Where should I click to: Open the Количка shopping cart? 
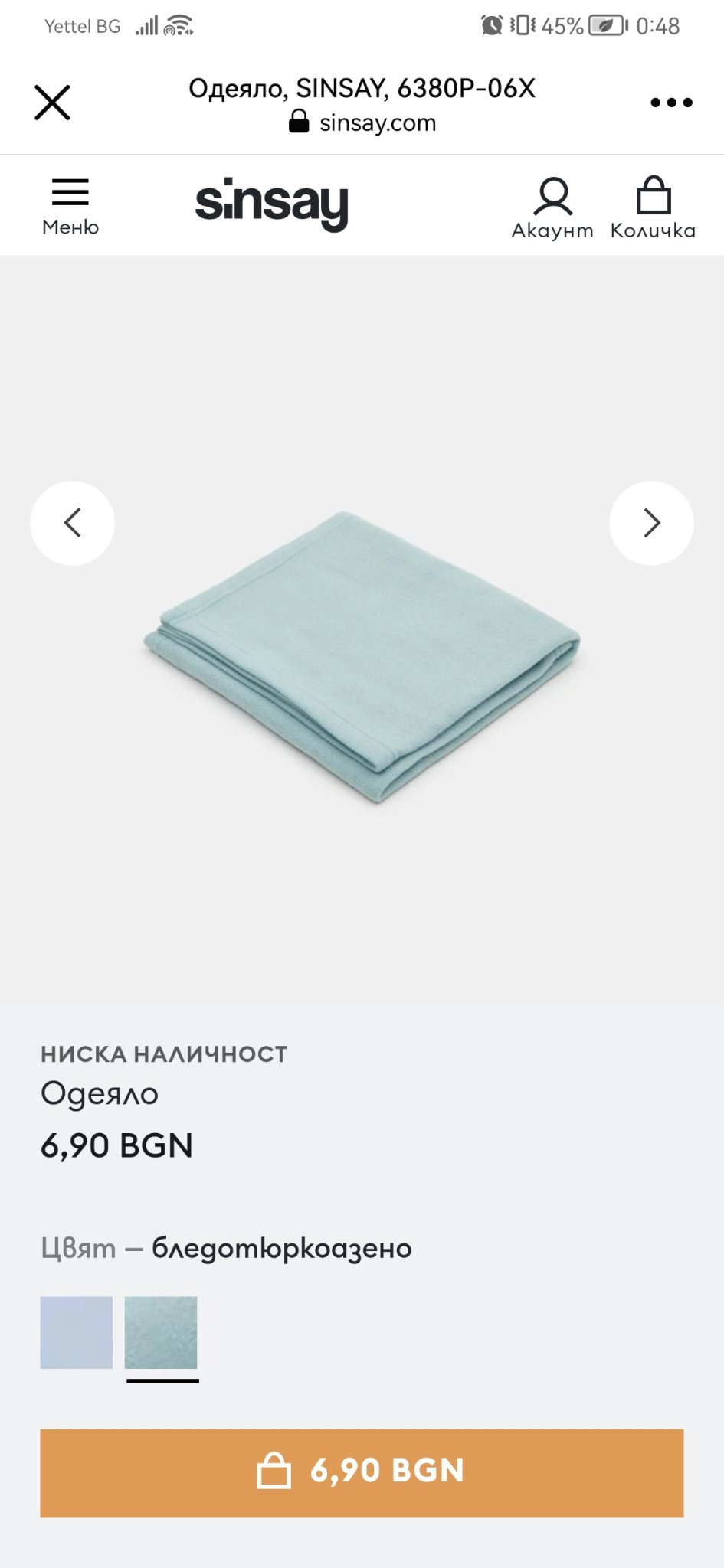653,207
